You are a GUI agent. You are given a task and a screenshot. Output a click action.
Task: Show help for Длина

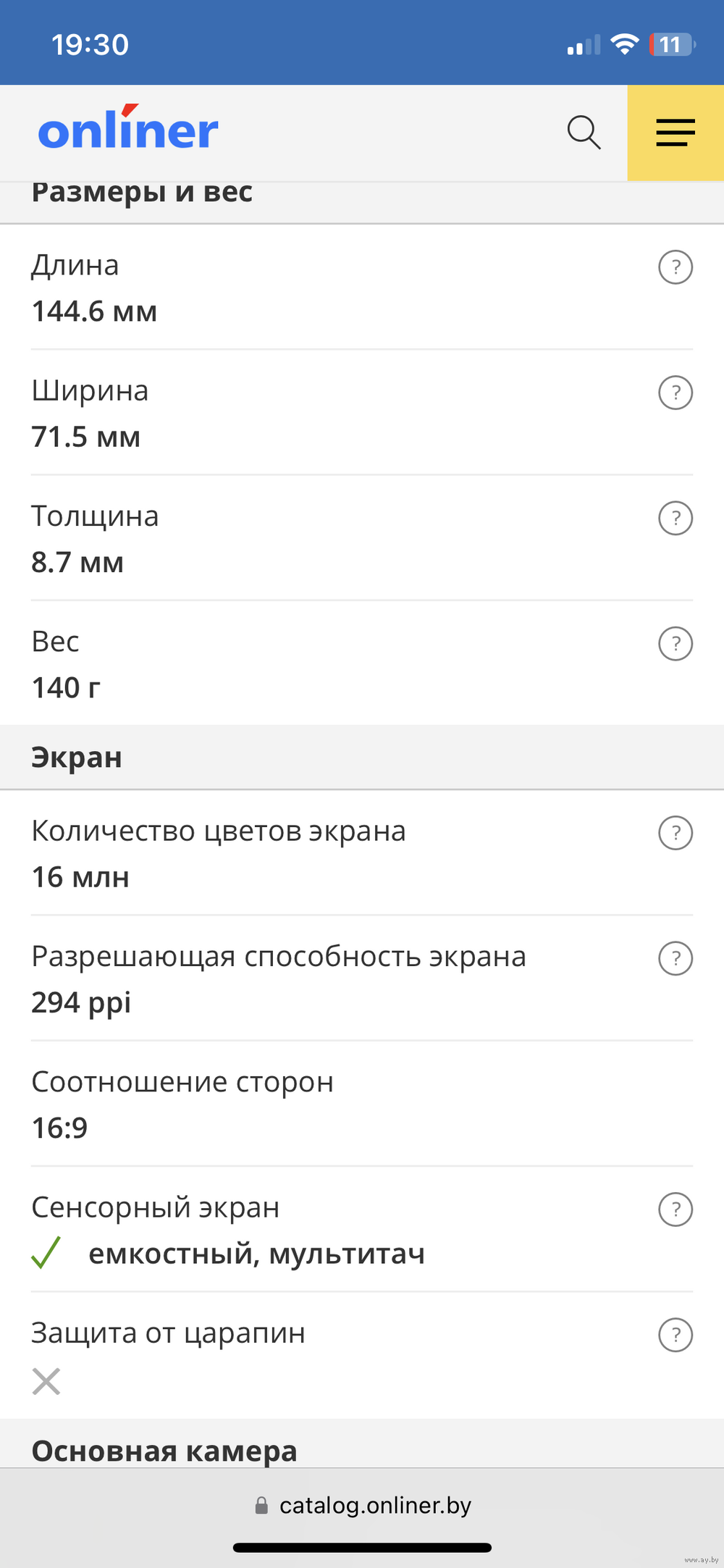[x=675, y=267]
